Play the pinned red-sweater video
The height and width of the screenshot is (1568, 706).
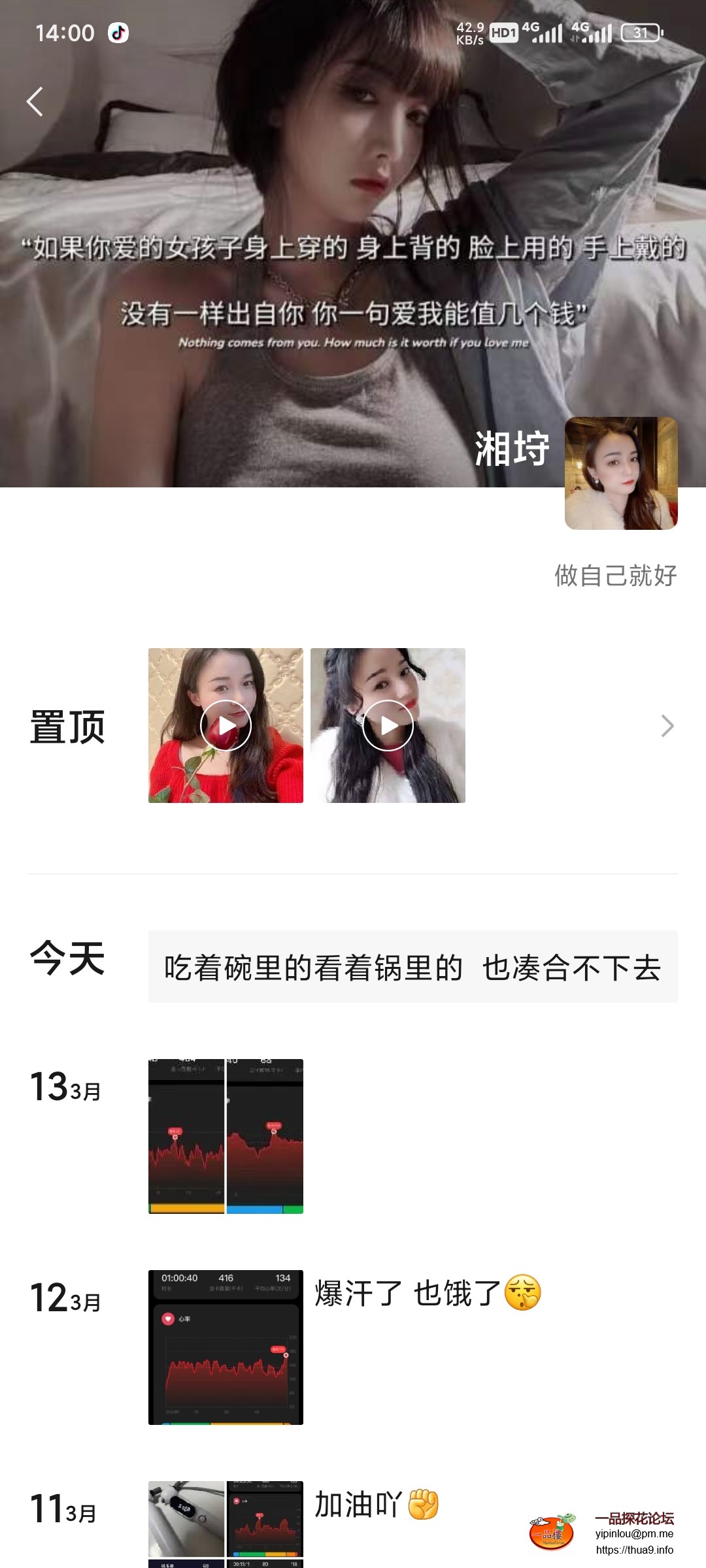point(225,726)
